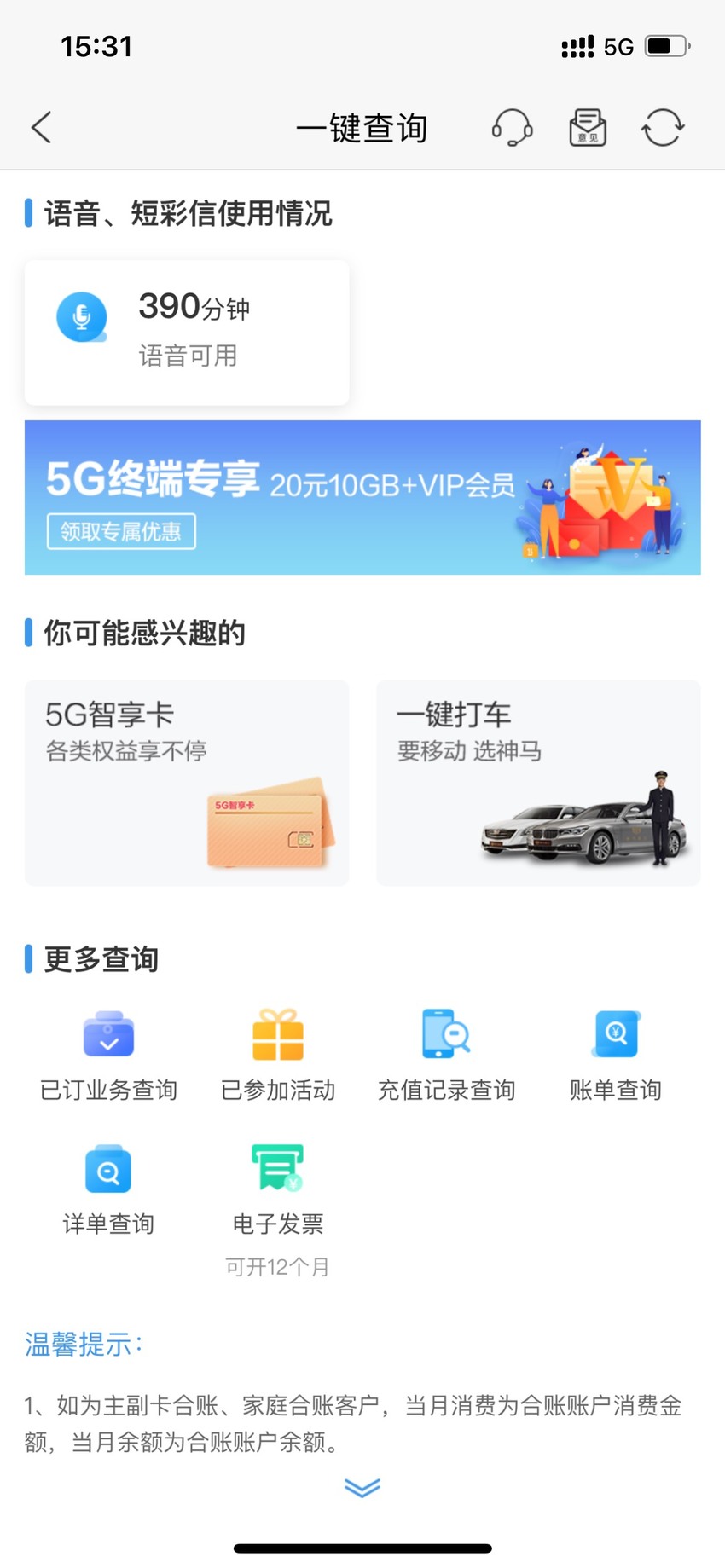
Task: Refresh the query page
Action: 663,128
